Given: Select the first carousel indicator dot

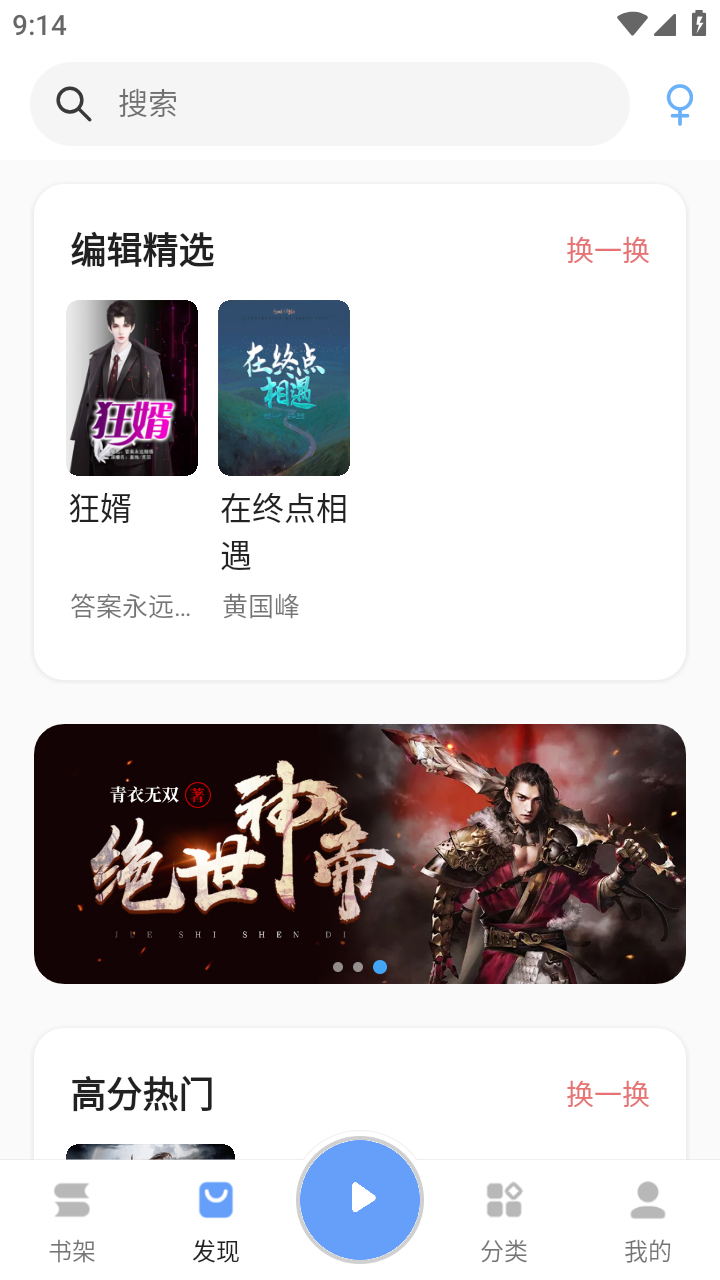Looking at the screenshot, I should coord(338,966).
